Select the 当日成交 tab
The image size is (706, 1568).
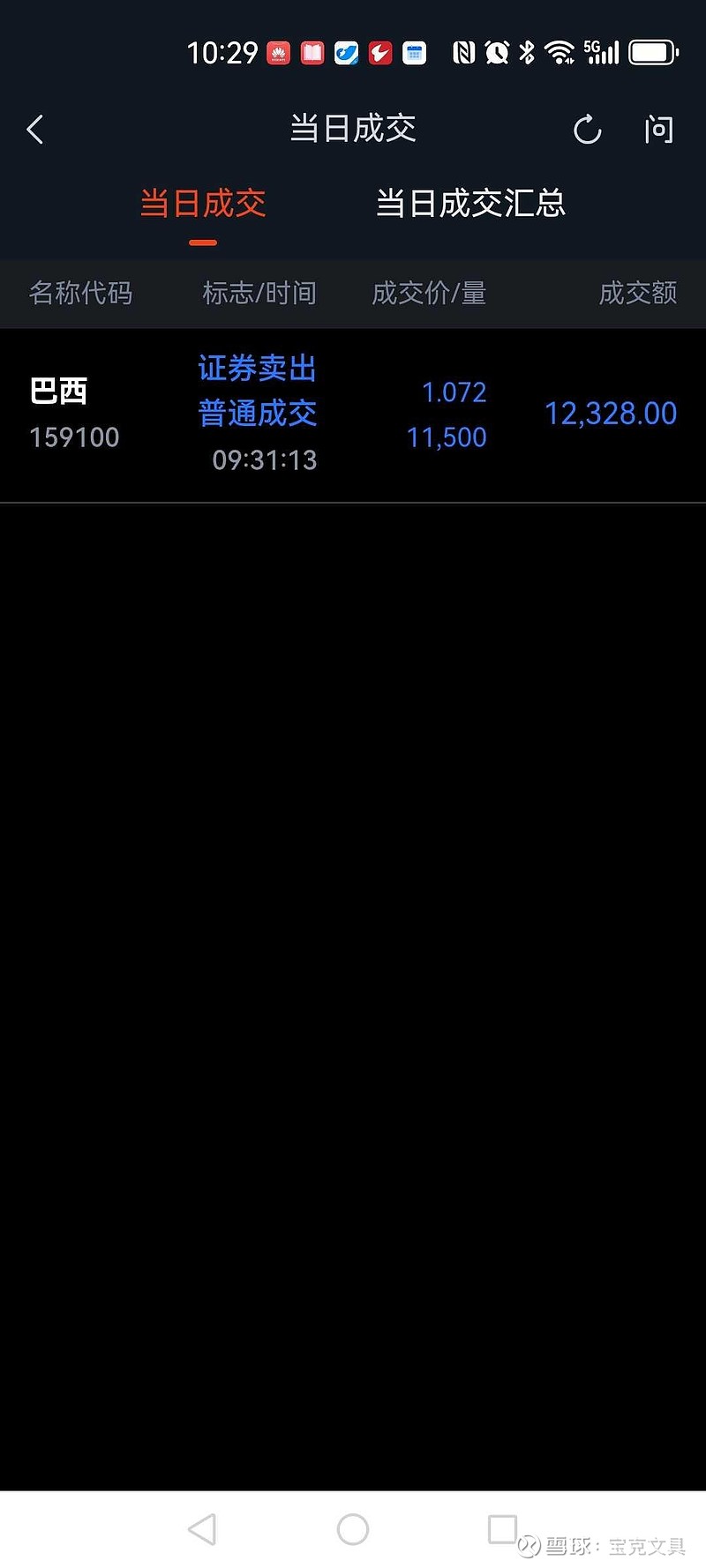point(203,204)
